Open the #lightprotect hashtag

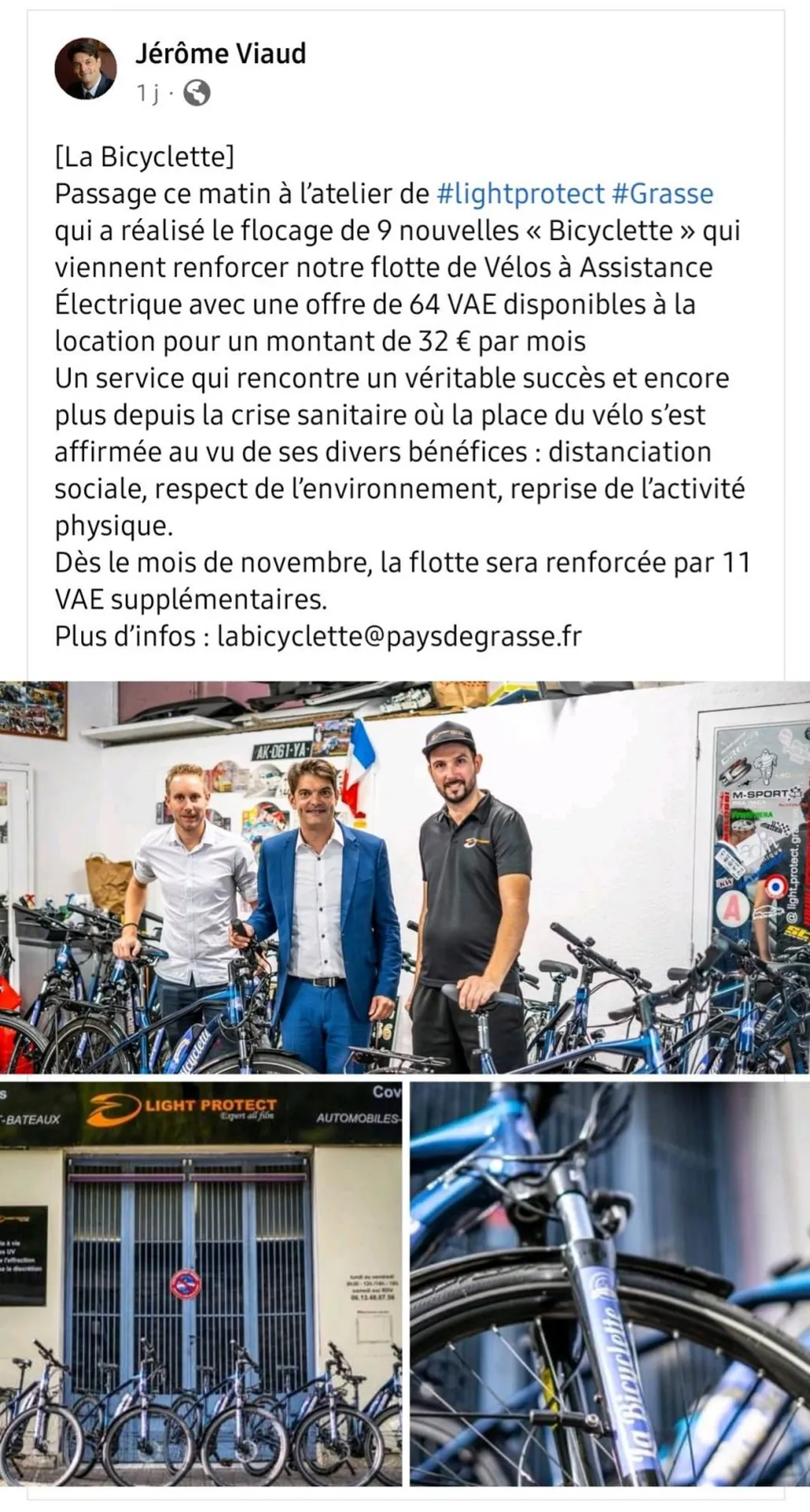point(520,194)
